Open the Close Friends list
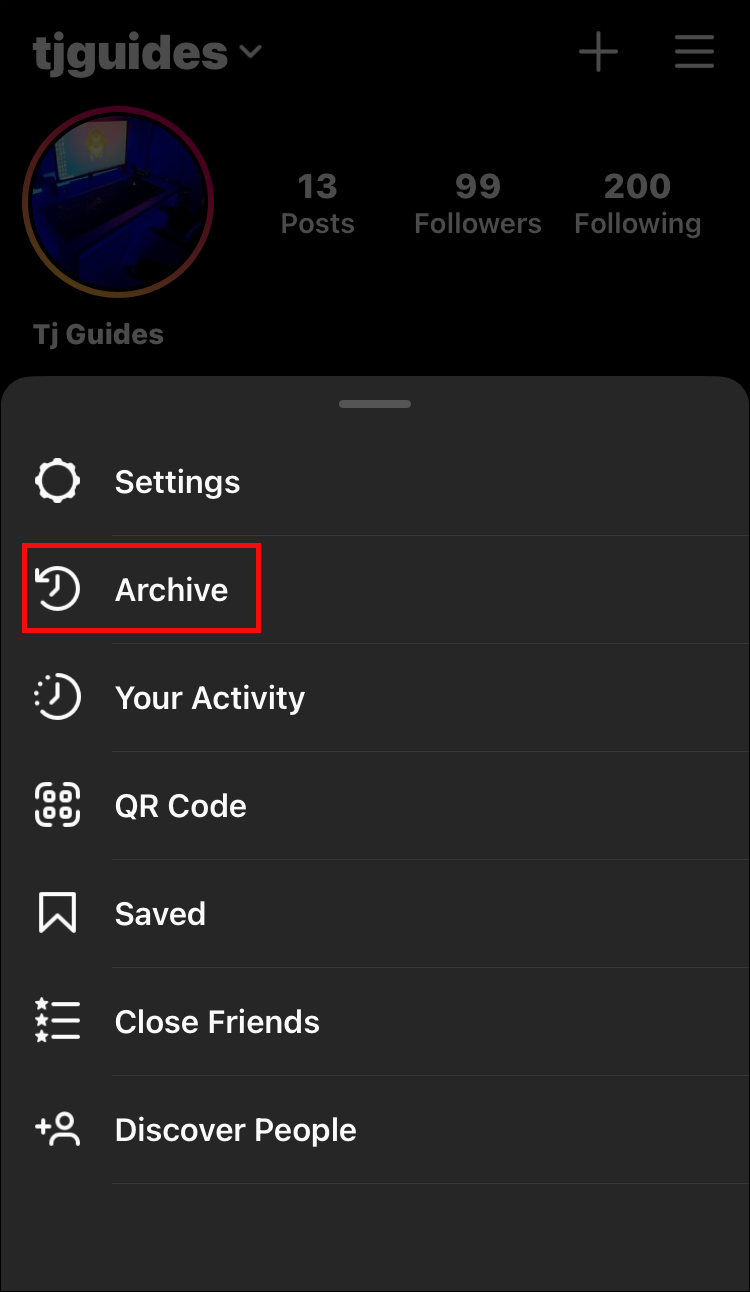The image size is (750, 1292). 217,1022
